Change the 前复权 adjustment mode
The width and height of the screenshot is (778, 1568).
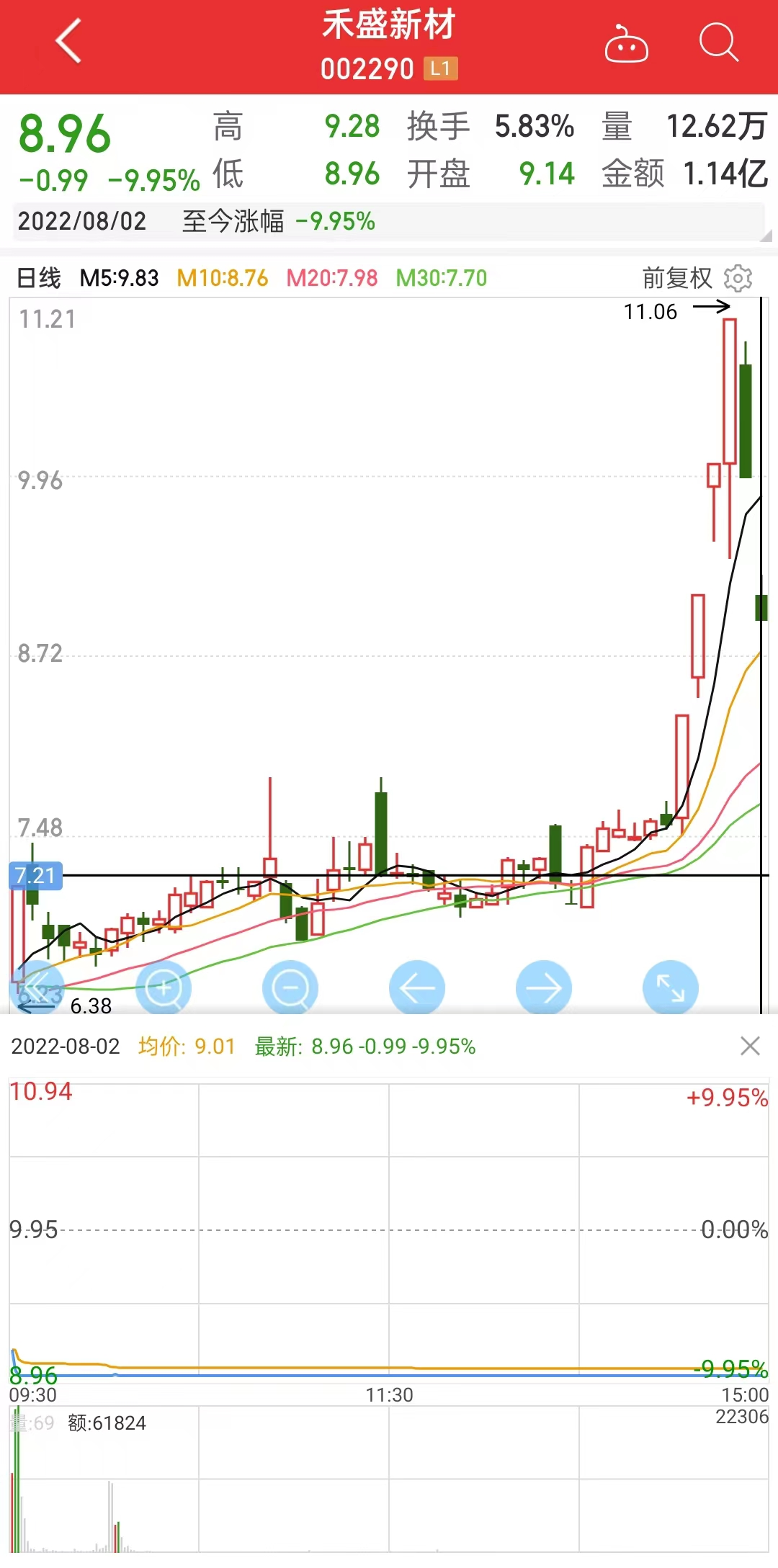(x=676, y=278)
